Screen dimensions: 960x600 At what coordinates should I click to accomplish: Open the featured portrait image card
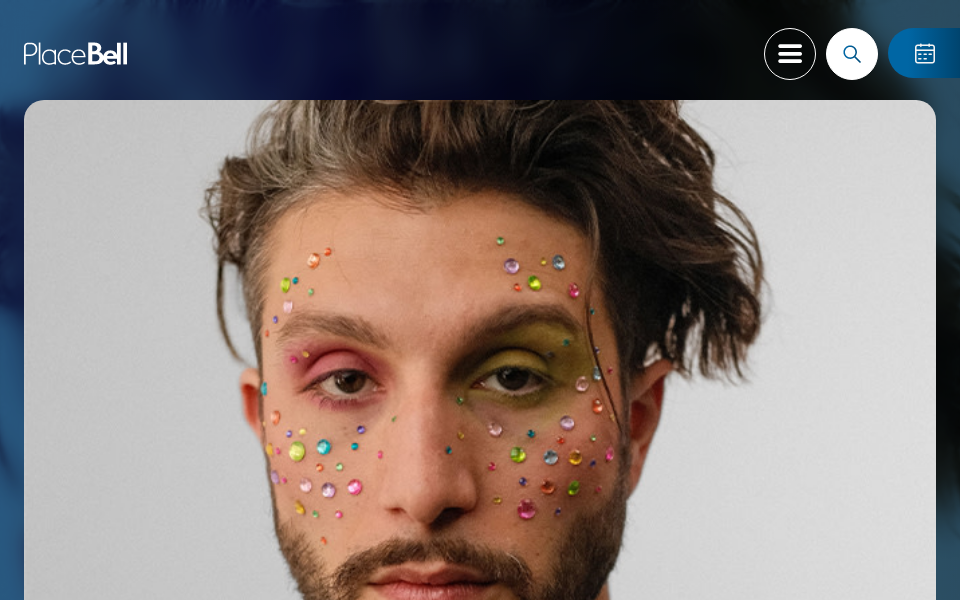point(480,350)
